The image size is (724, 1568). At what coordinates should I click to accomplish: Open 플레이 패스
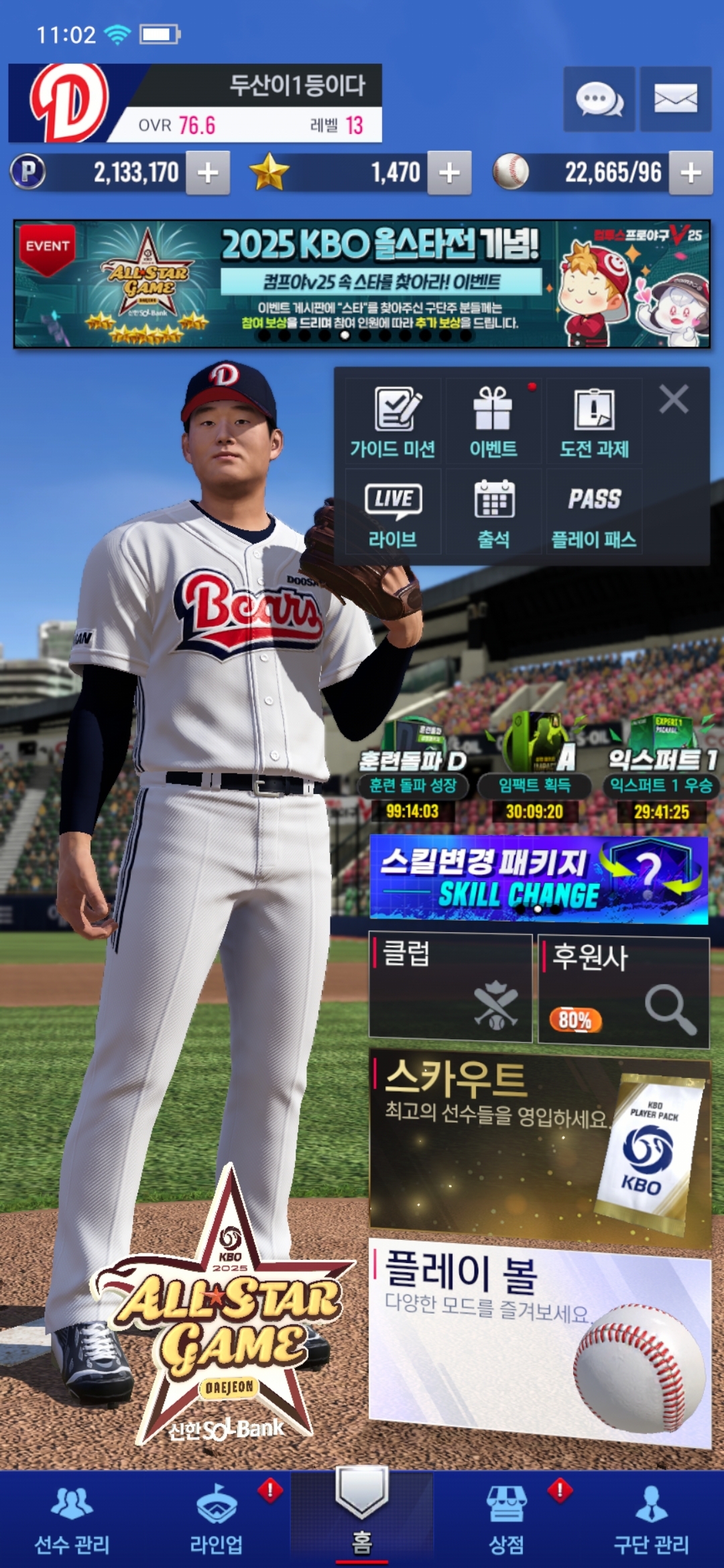point(594,512)
